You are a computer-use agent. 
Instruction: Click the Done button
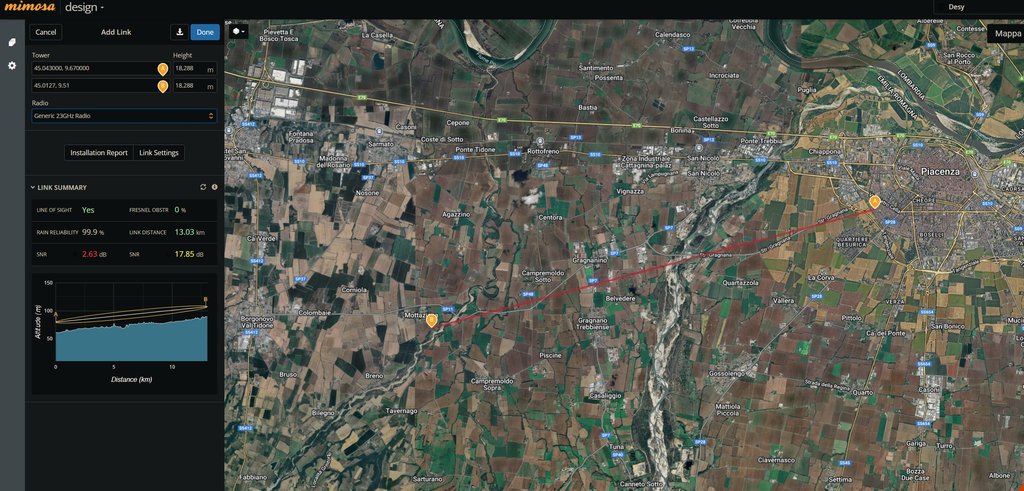pos(205,32)
